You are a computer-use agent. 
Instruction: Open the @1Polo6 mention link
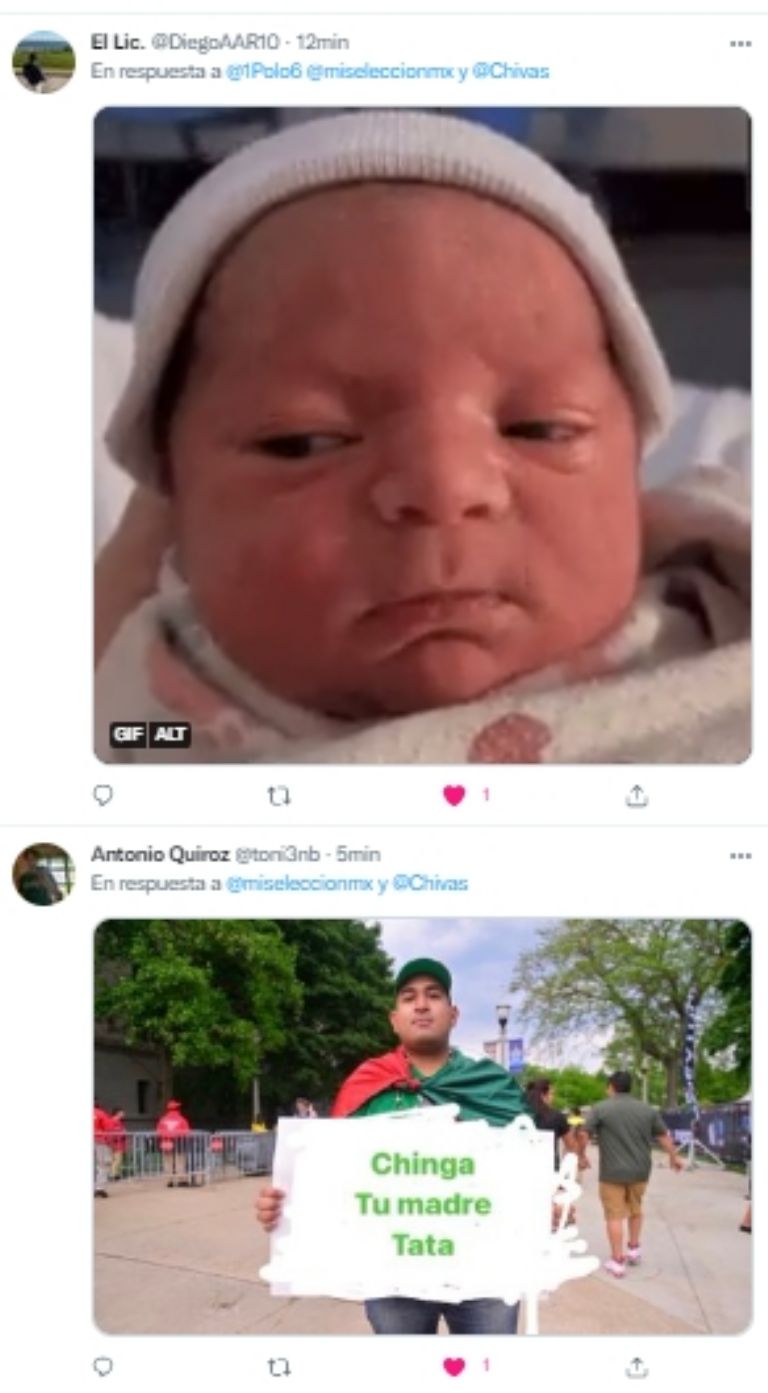pyautogui.click(x=264, y=71)
